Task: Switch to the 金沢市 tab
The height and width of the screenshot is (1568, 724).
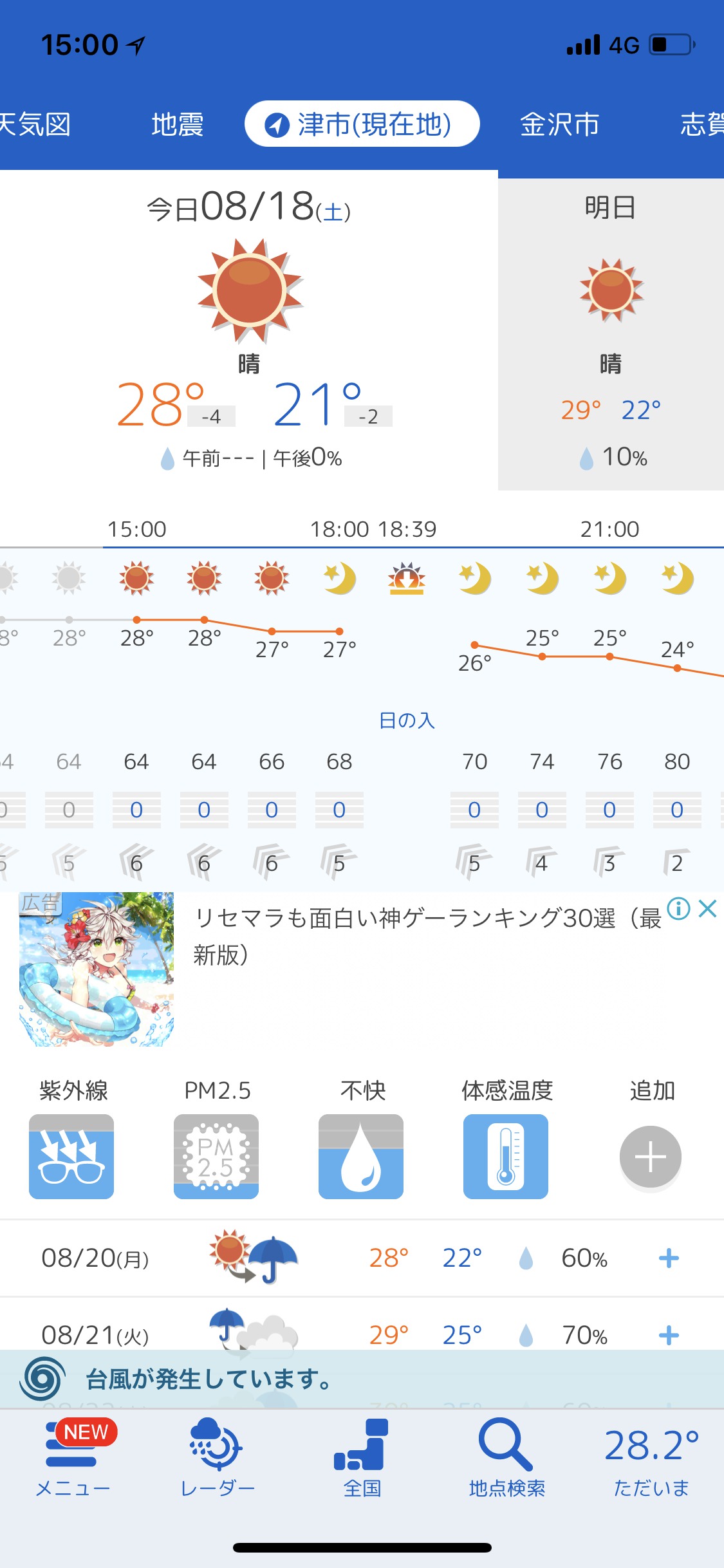Action: (559, 124)
